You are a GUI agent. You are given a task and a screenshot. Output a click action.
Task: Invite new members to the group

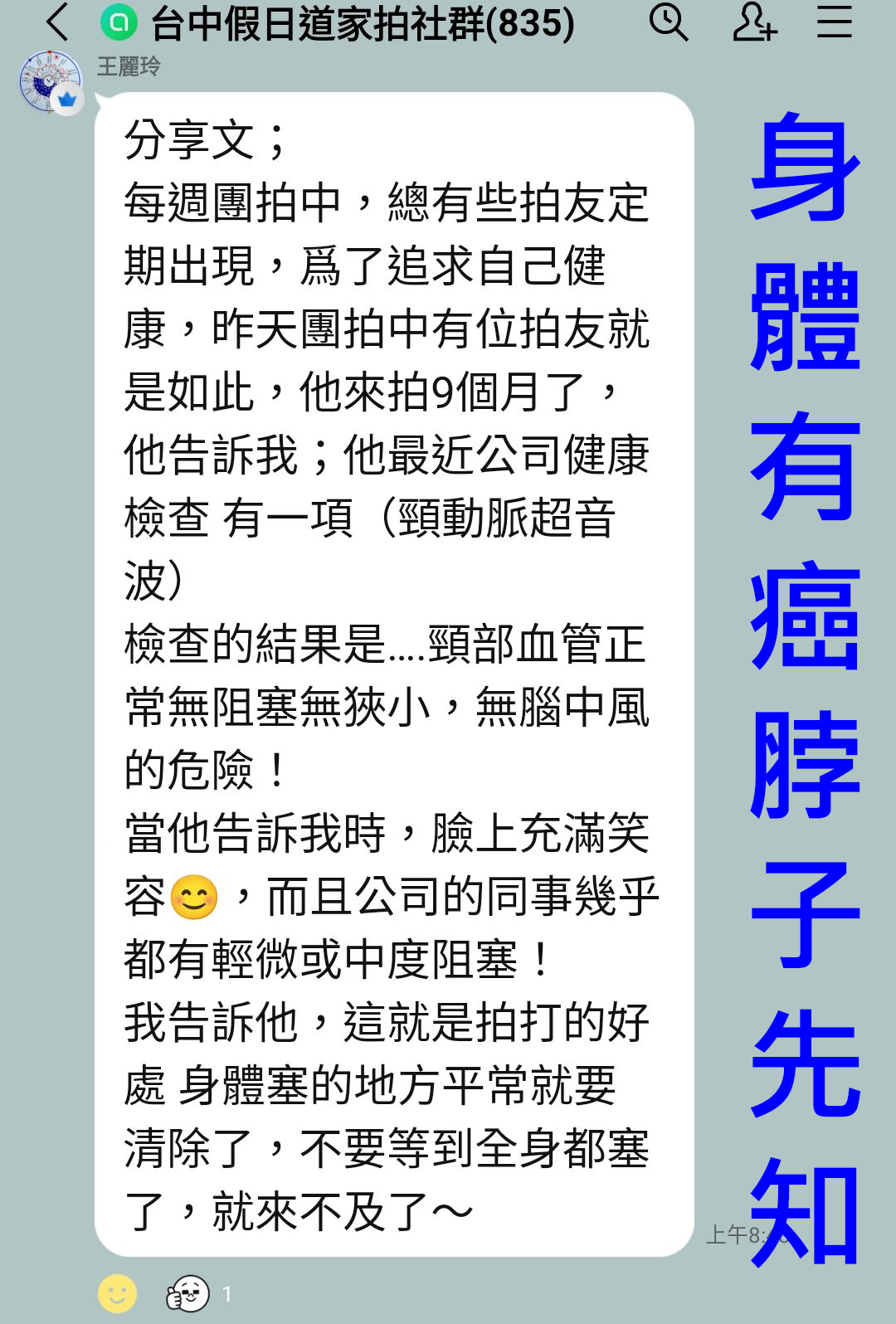[753, 22]
